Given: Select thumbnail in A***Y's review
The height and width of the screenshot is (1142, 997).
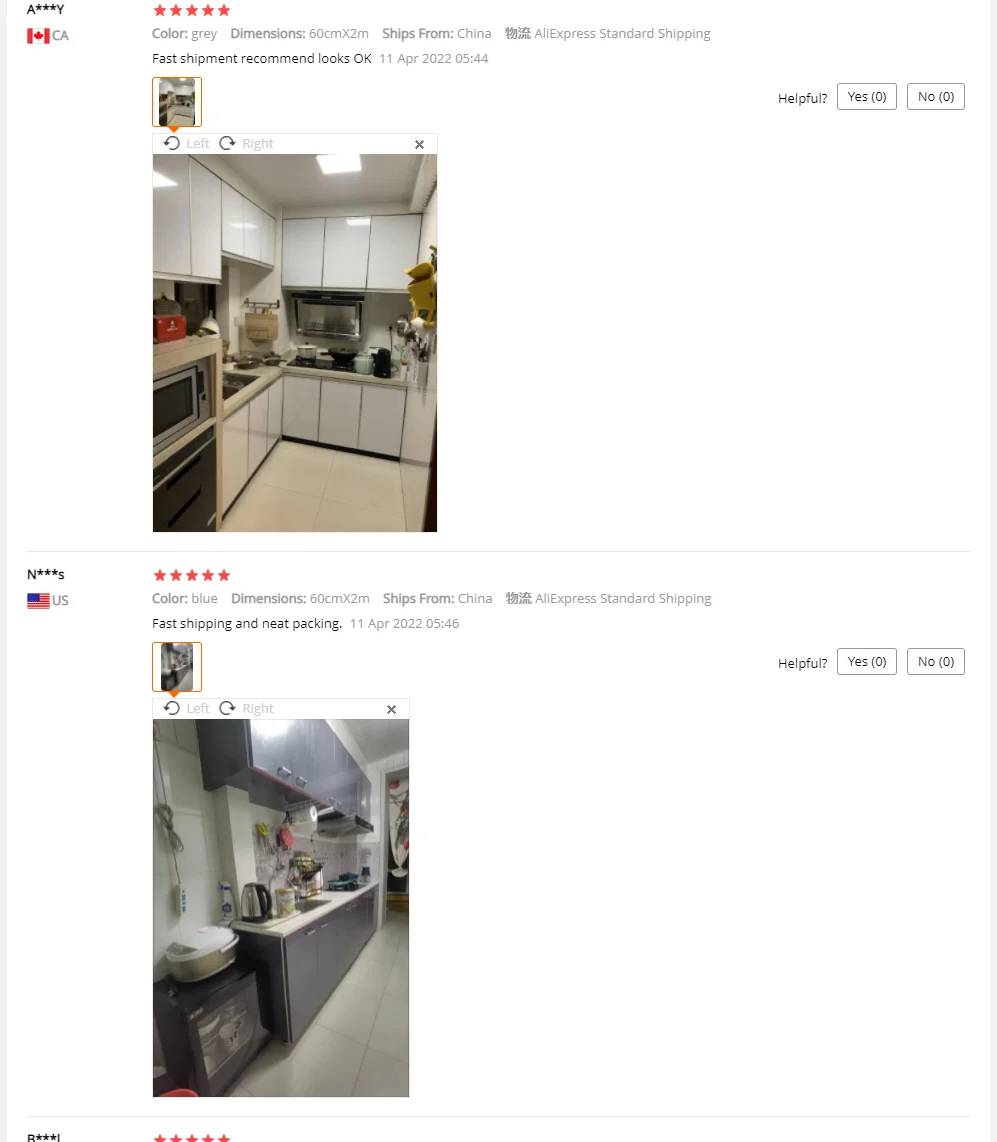Looking at the screenshot, I should 177,102.
